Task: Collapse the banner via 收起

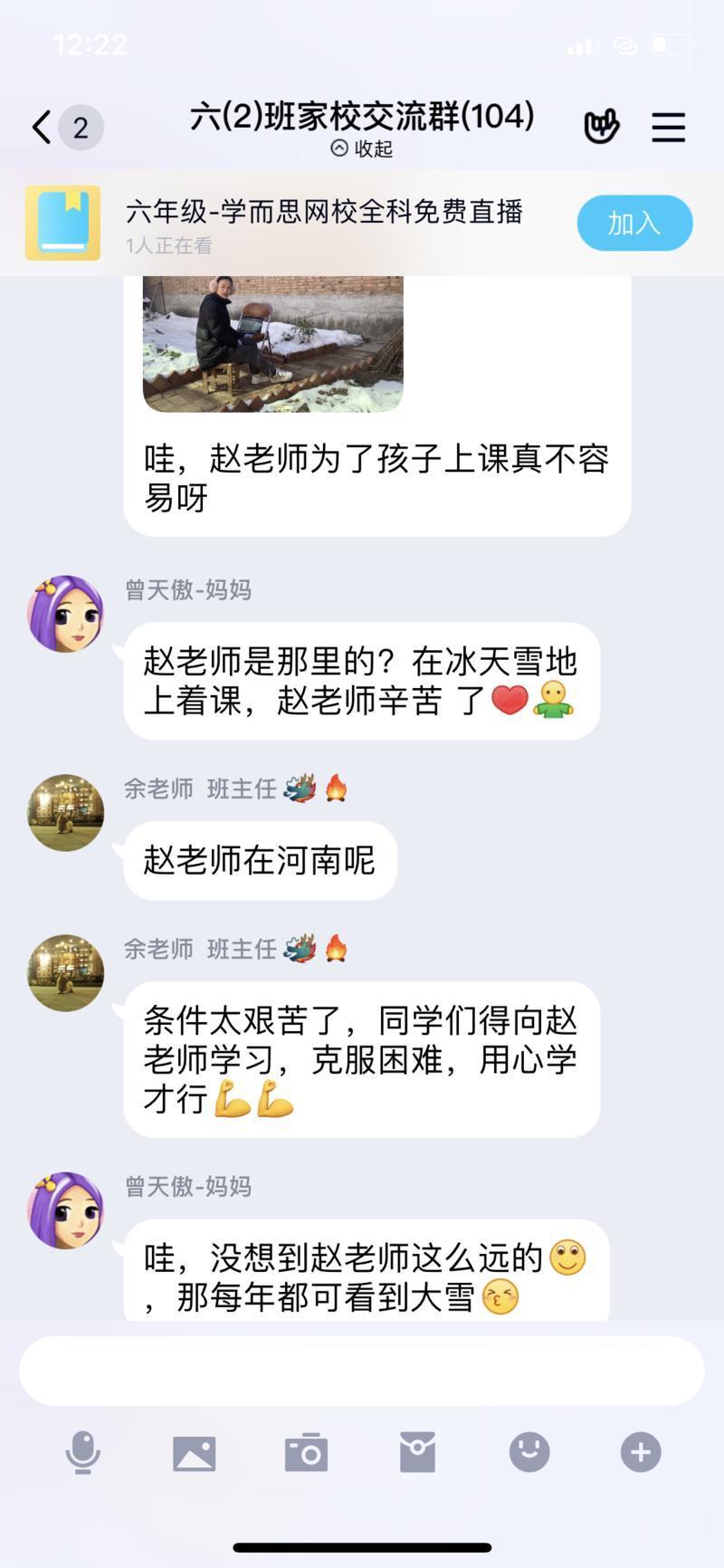Action: [x=362, y=148]
